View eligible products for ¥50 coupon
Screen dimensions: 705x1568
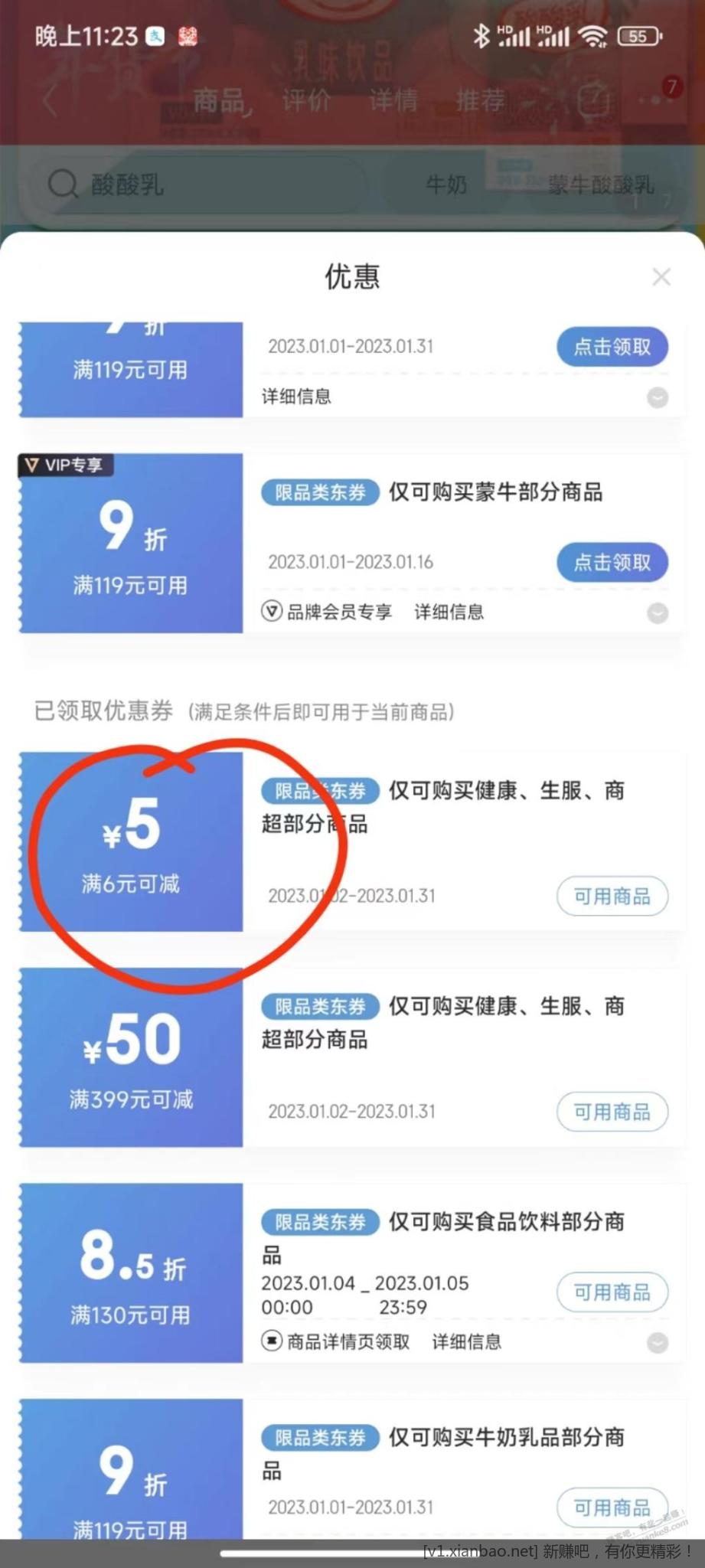[x=612, y=1112]
